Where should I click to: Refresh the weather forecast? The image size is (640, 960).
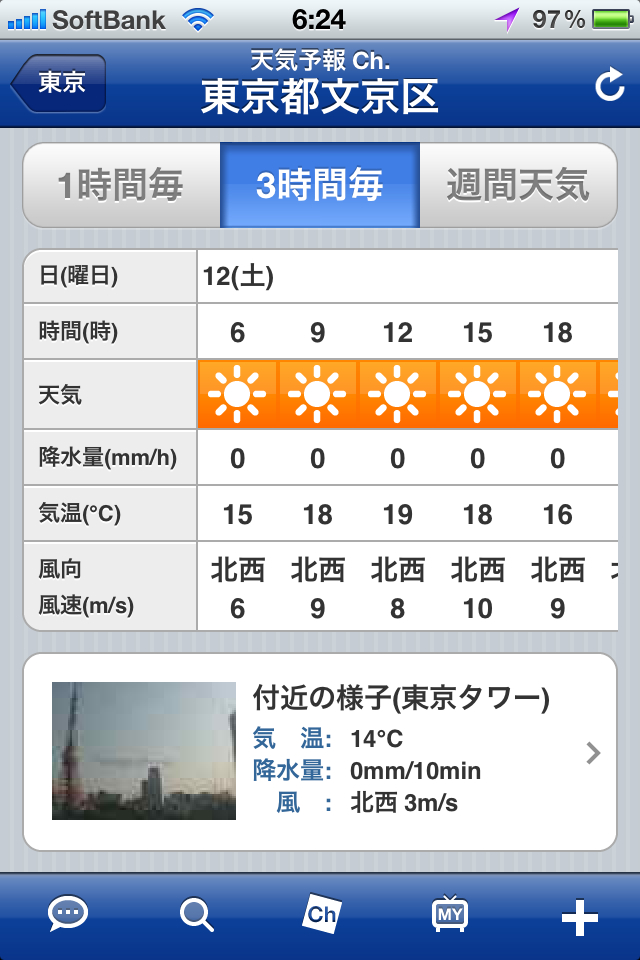608,86
